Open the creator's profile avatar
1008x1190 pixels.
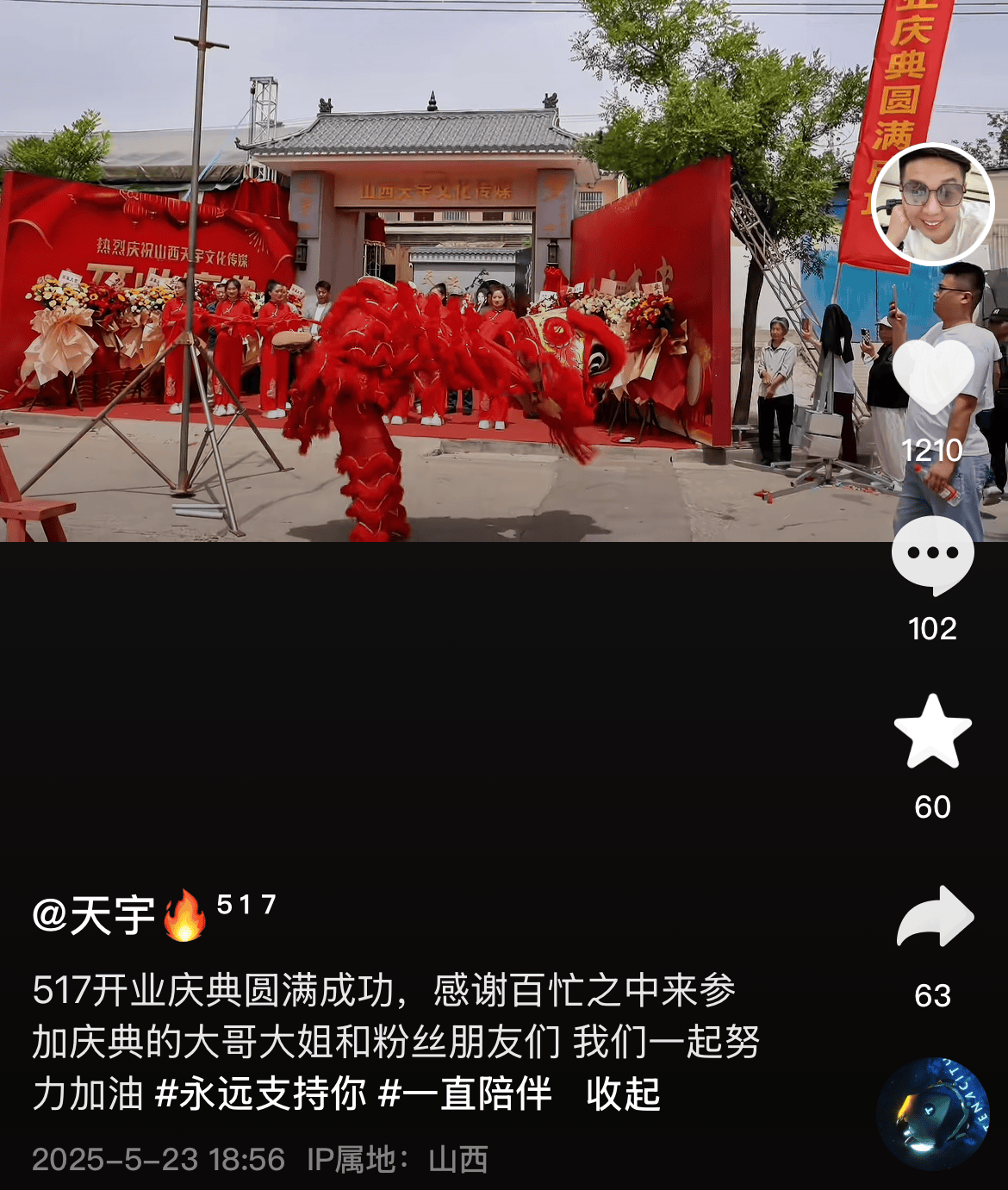(933, 205)
